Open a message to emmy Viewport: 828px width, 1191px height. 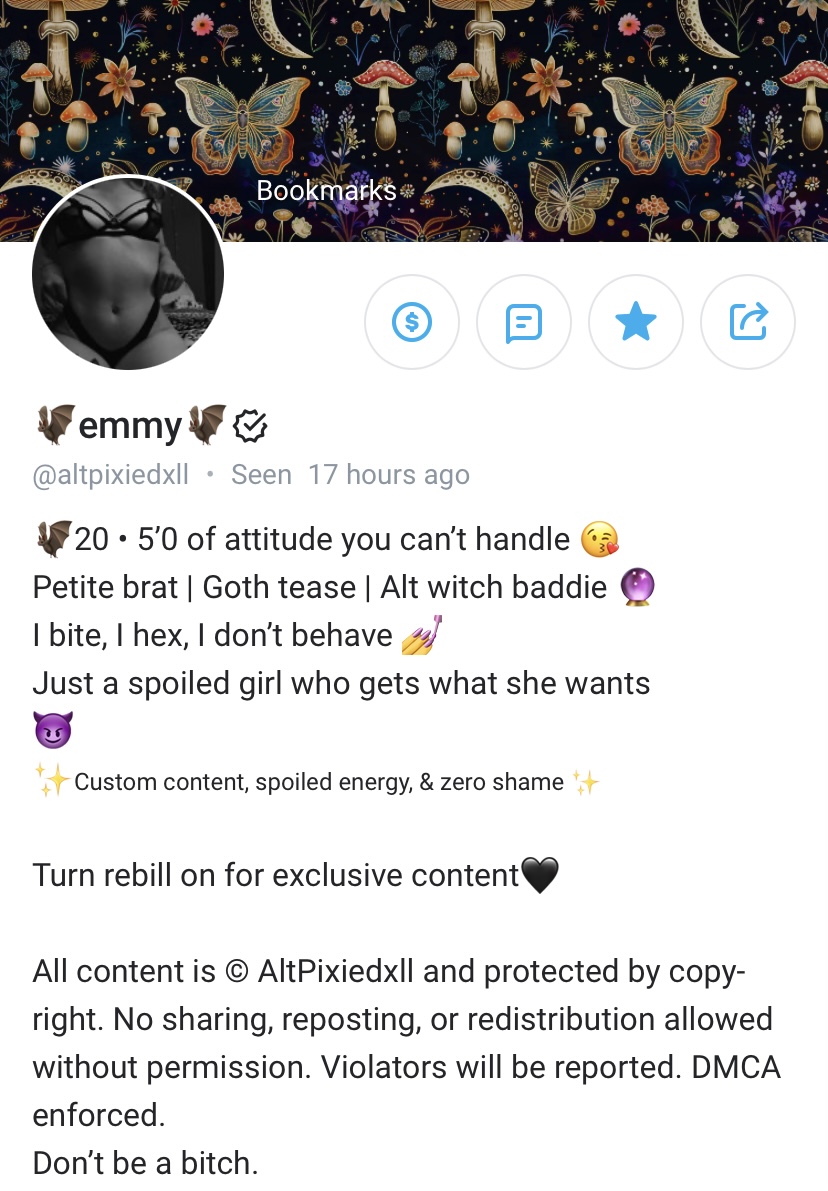pos(523,322)
